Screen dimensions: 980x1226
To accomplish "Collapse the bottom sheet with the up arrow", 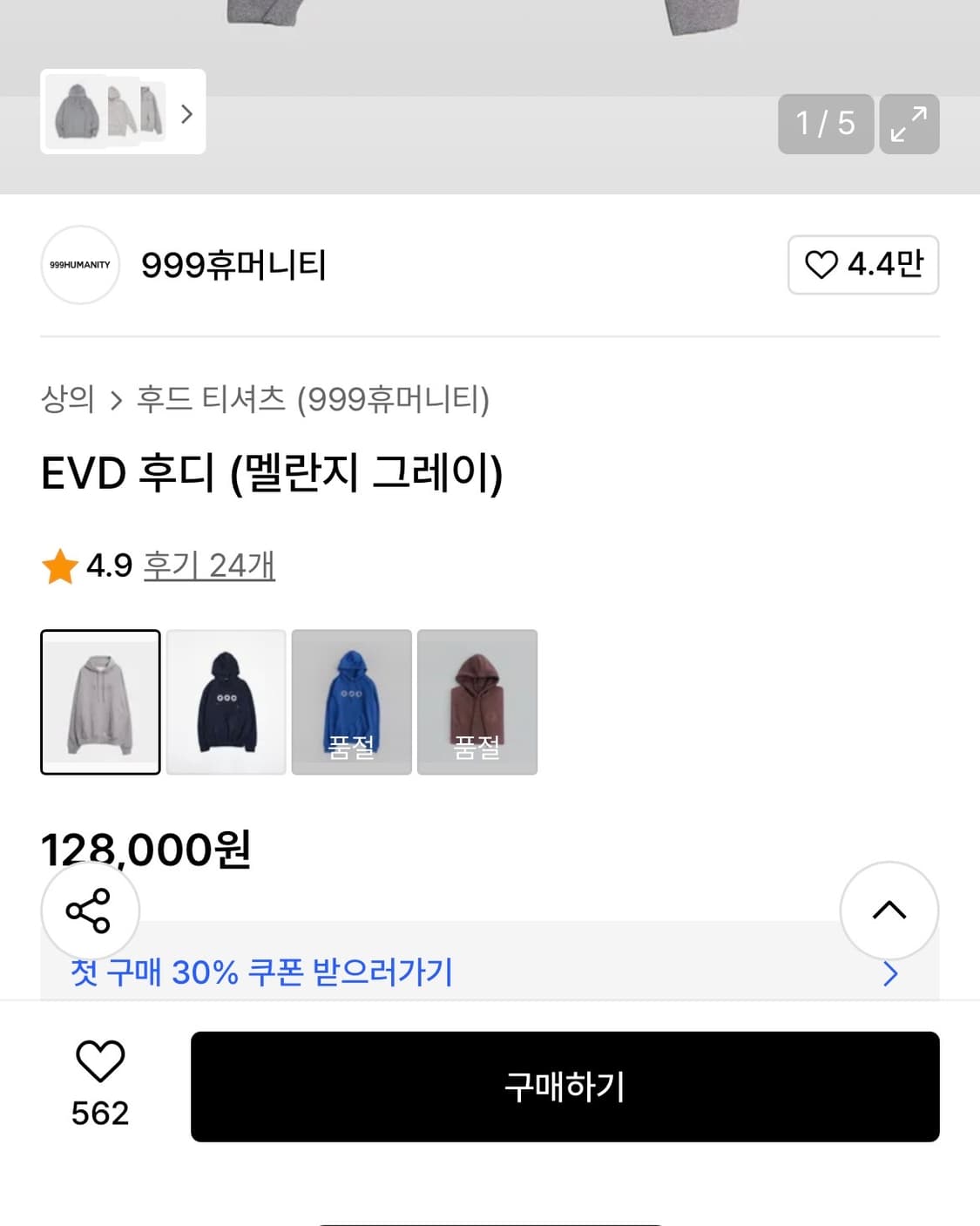I will coord(889,910).
